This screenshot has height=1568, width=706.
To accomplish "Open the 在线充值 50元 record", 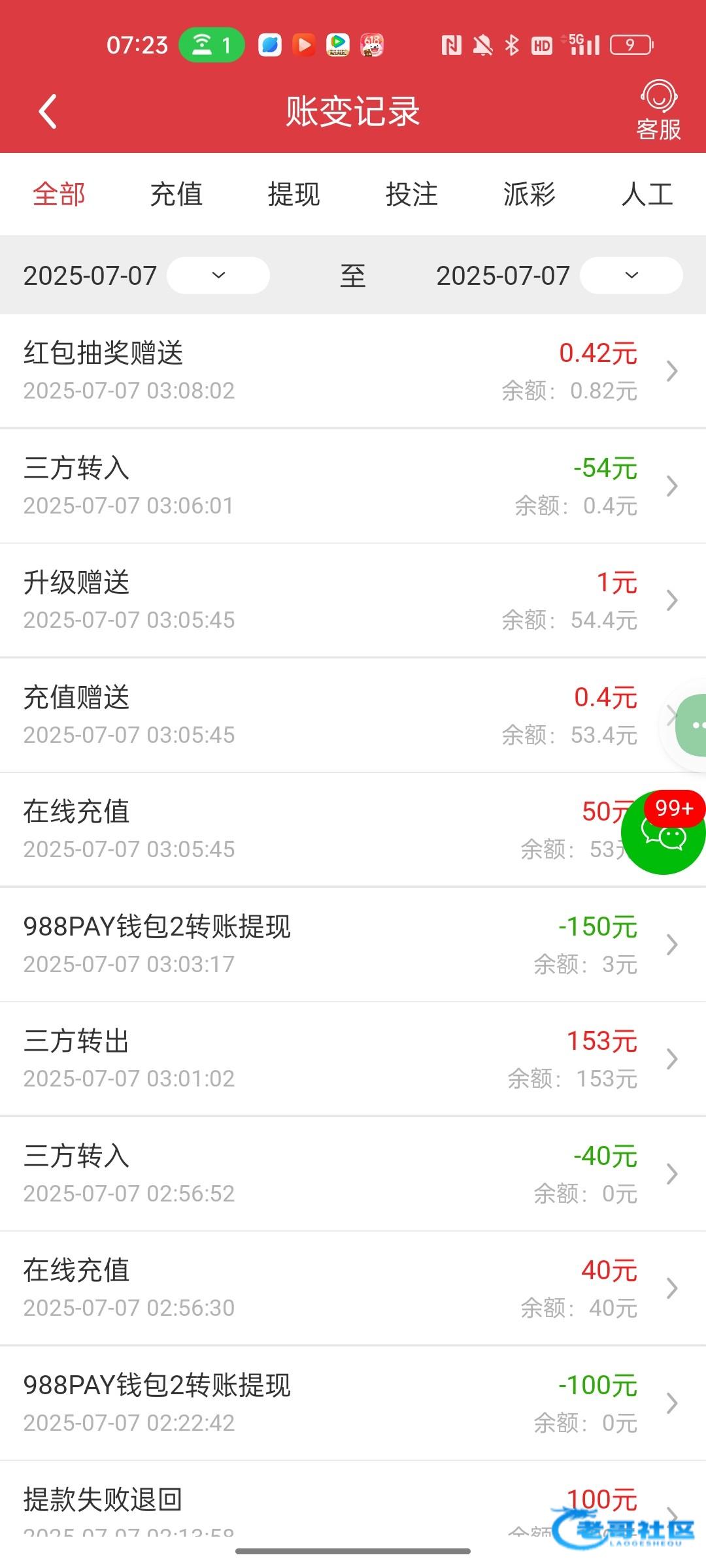I will pos(353,830).
